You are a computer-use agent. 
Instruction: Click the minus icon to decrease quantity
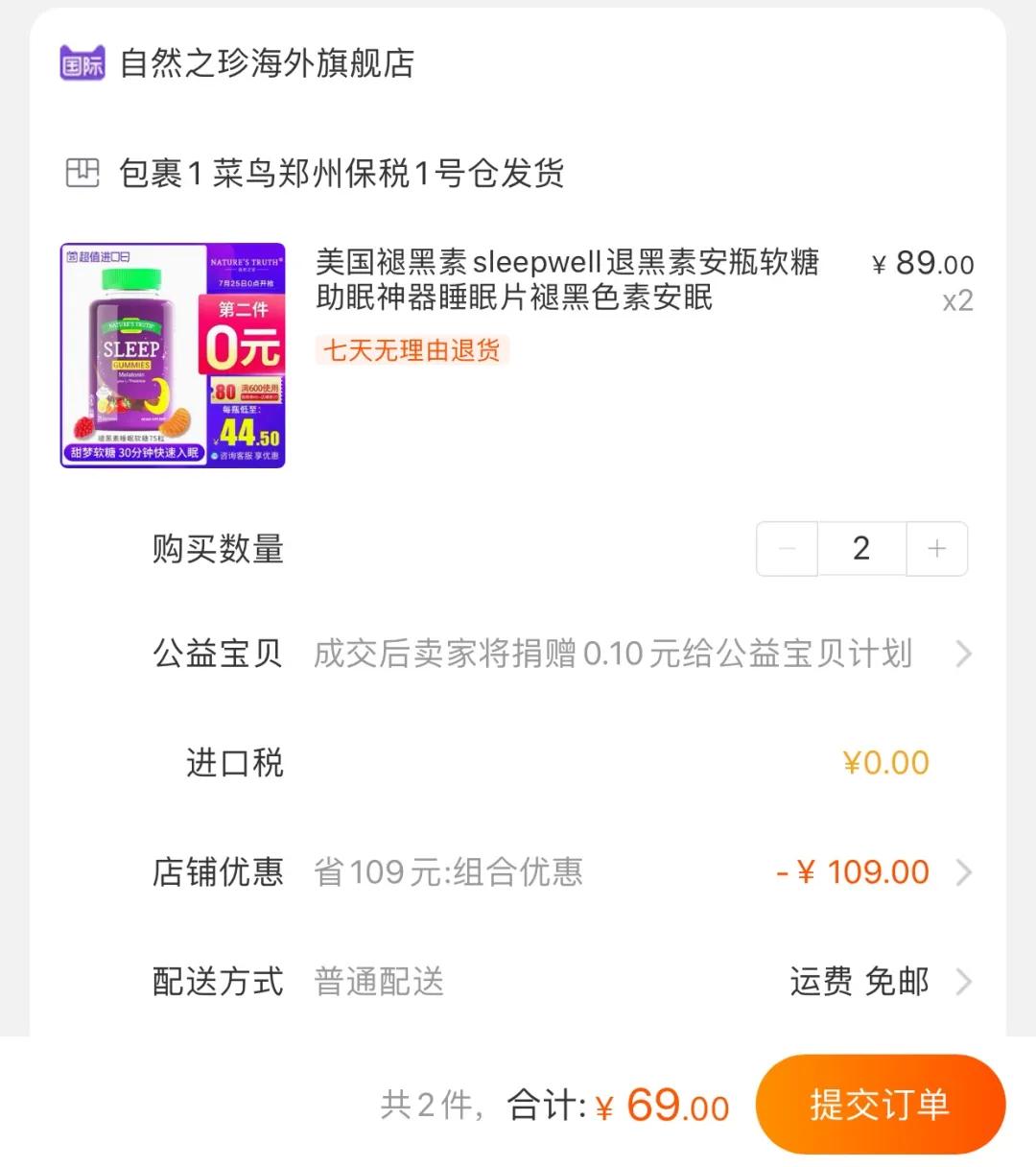point(786,548)
